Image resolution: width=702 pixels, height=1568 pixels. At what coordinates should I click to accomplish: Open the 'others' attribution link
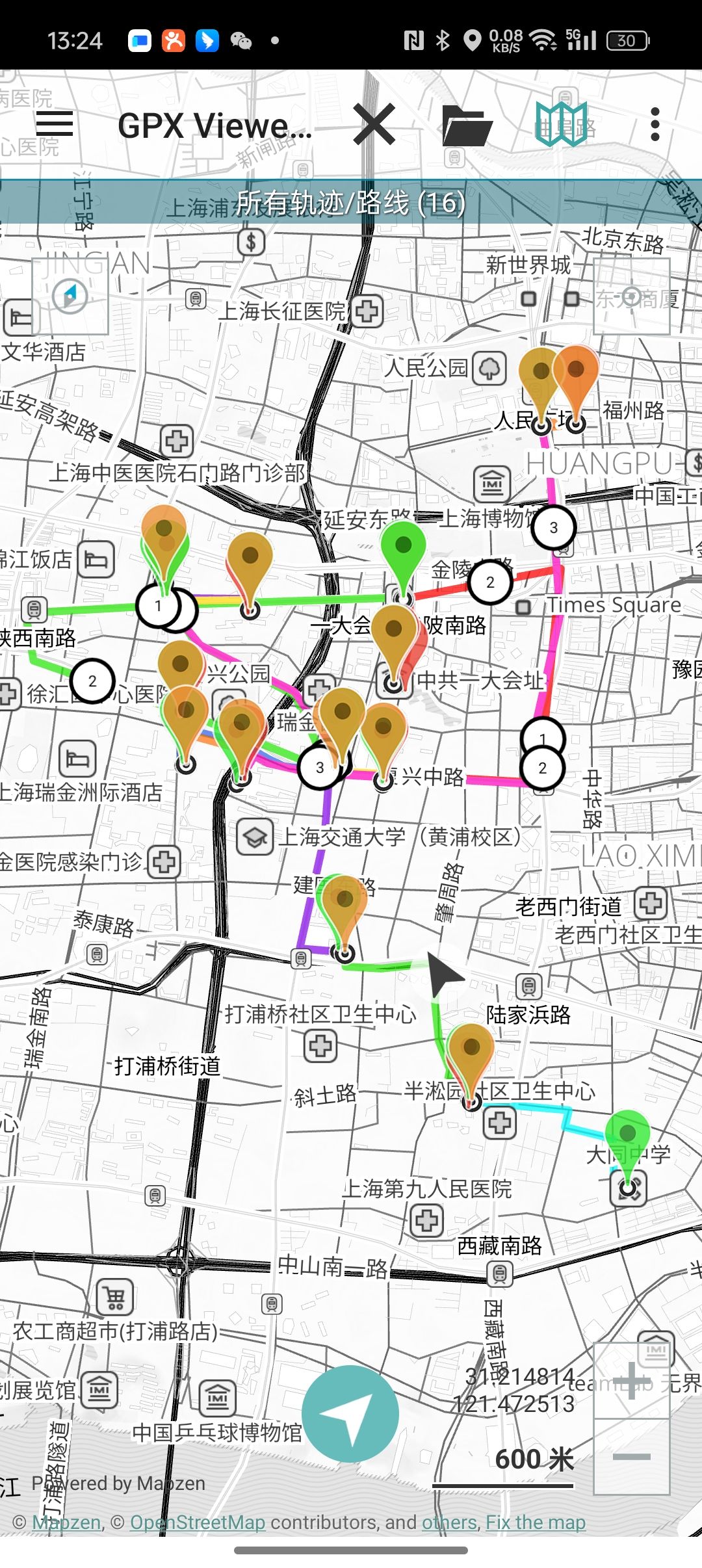(450, 1522)
